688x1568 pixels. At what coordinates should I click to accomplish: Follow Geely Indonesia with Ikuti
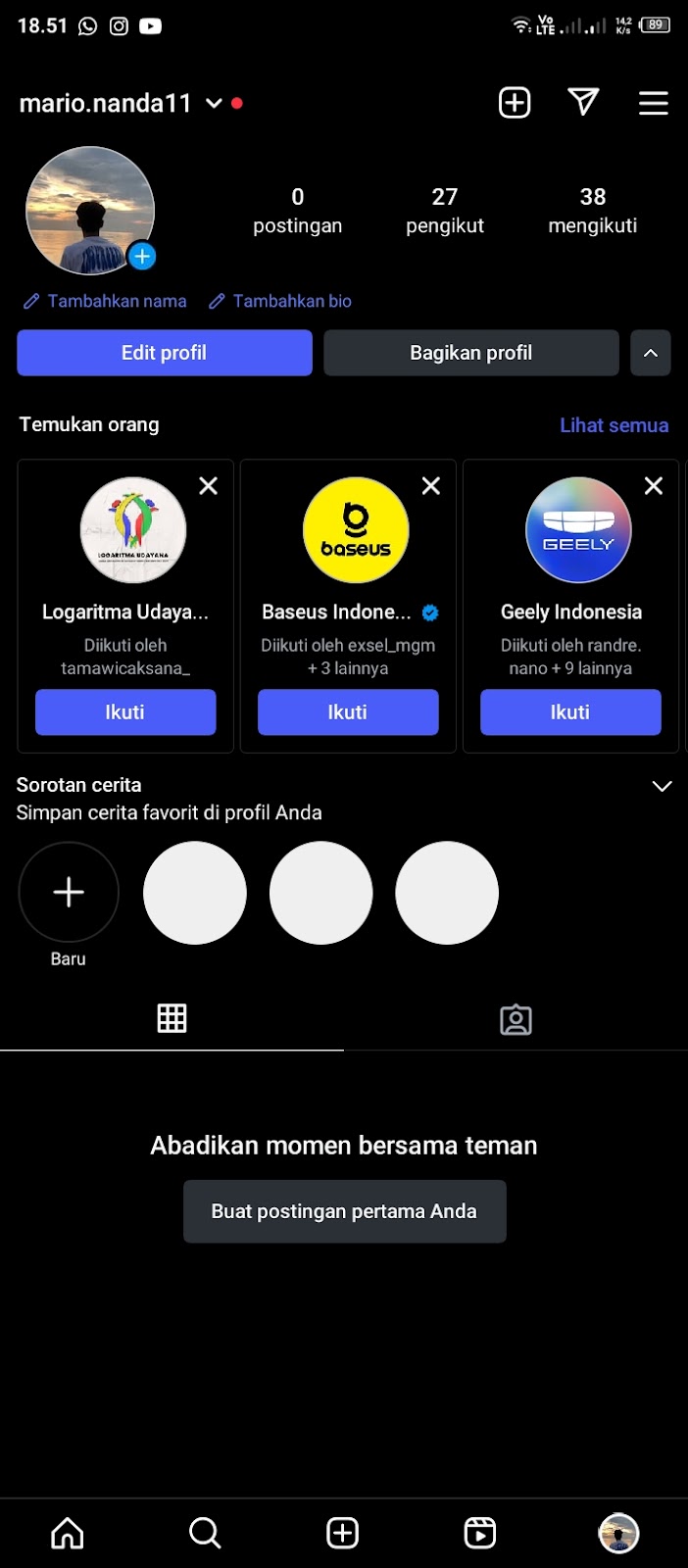(x=570, y=712)
